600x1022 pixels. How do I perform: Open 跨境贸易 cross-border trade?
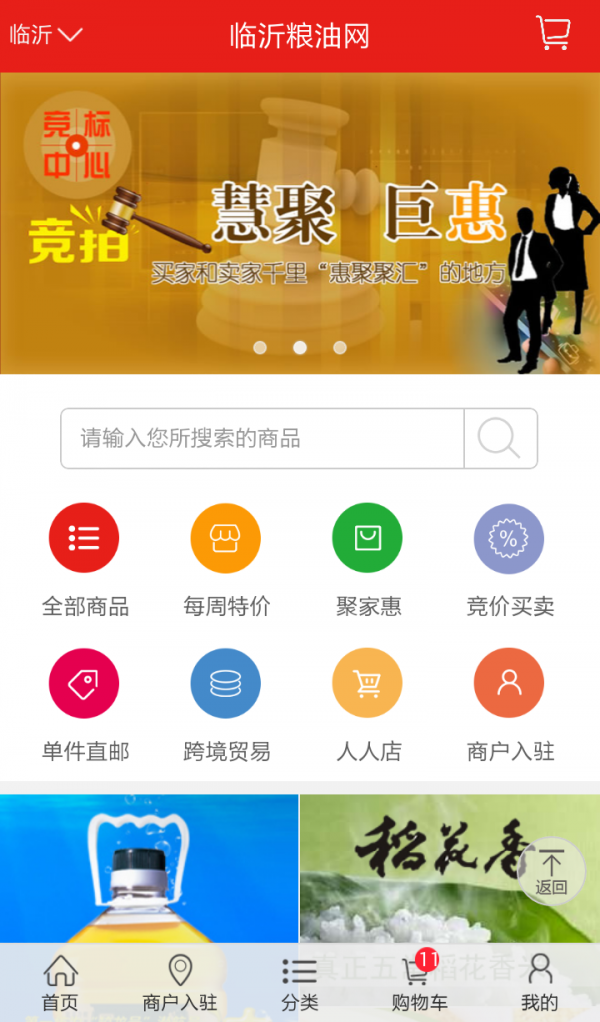coord(226,684)
